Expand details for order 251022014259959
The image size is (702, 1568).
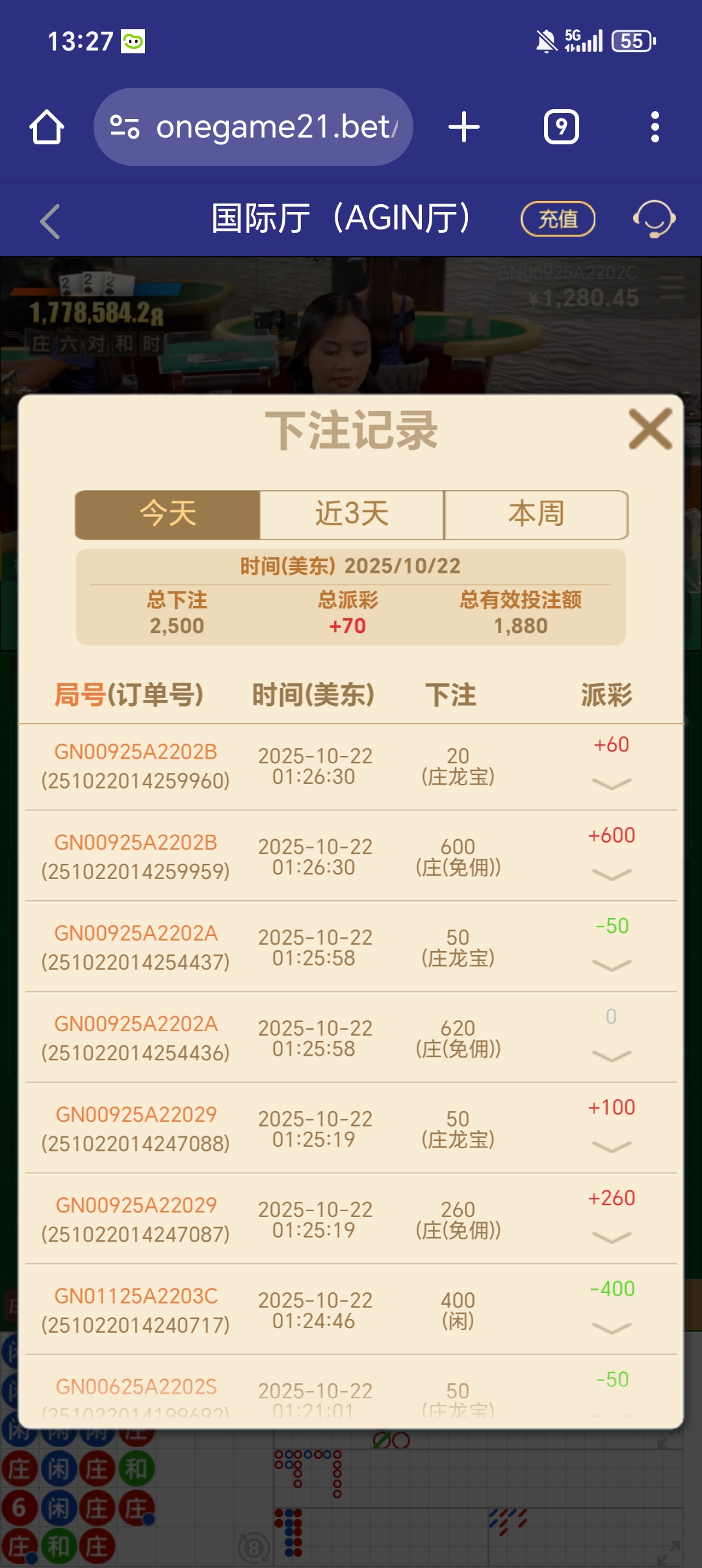[611, 874]
